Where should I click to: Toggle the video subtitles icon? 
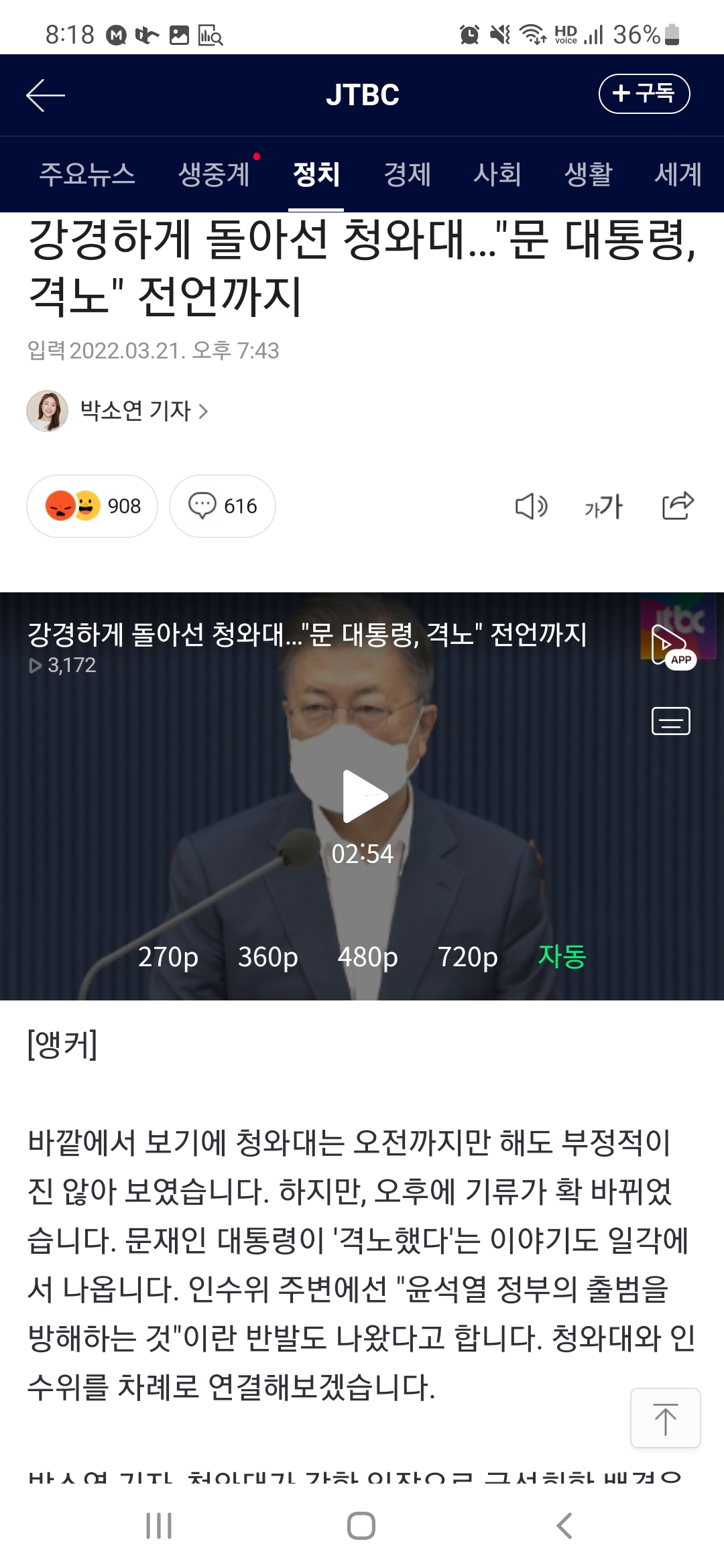pyautogui.click(x=671, y=722)
